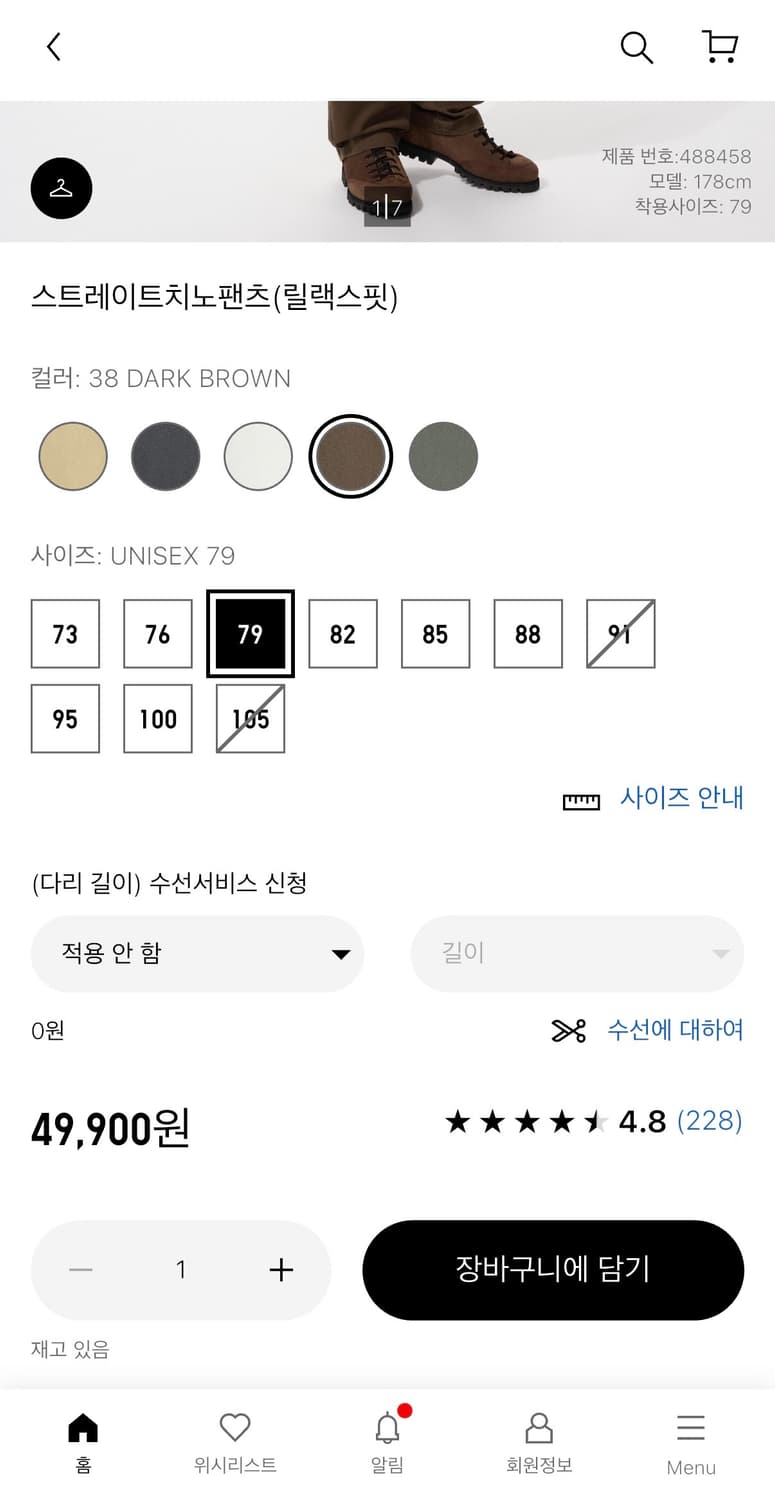Increase quantity with the plus stepper
Screen dimensions: 775x1500
pos(281,1269)
